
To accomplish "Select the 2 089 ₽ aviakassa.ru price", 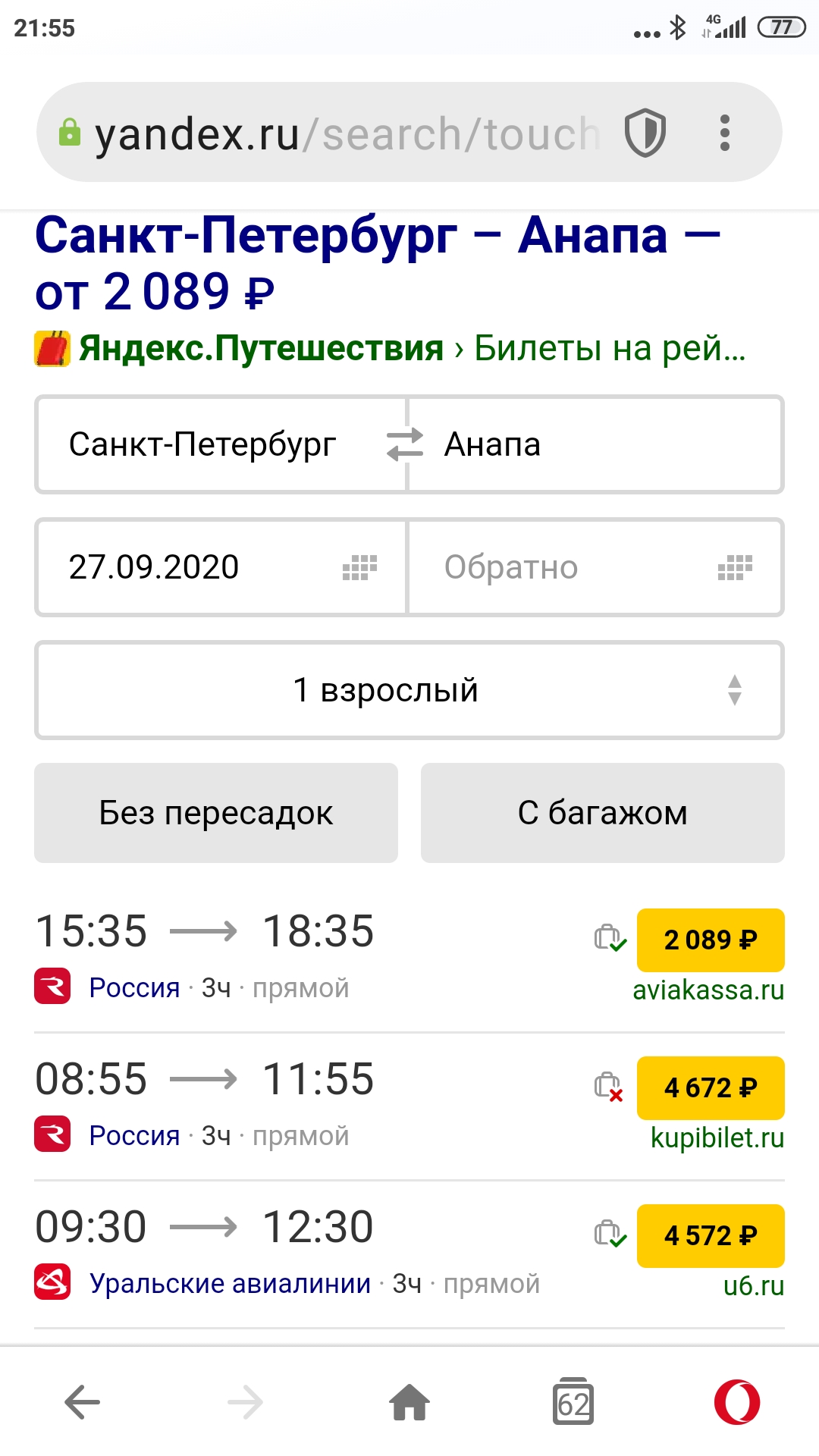I will pyautogui.click(x=711, y=940).
